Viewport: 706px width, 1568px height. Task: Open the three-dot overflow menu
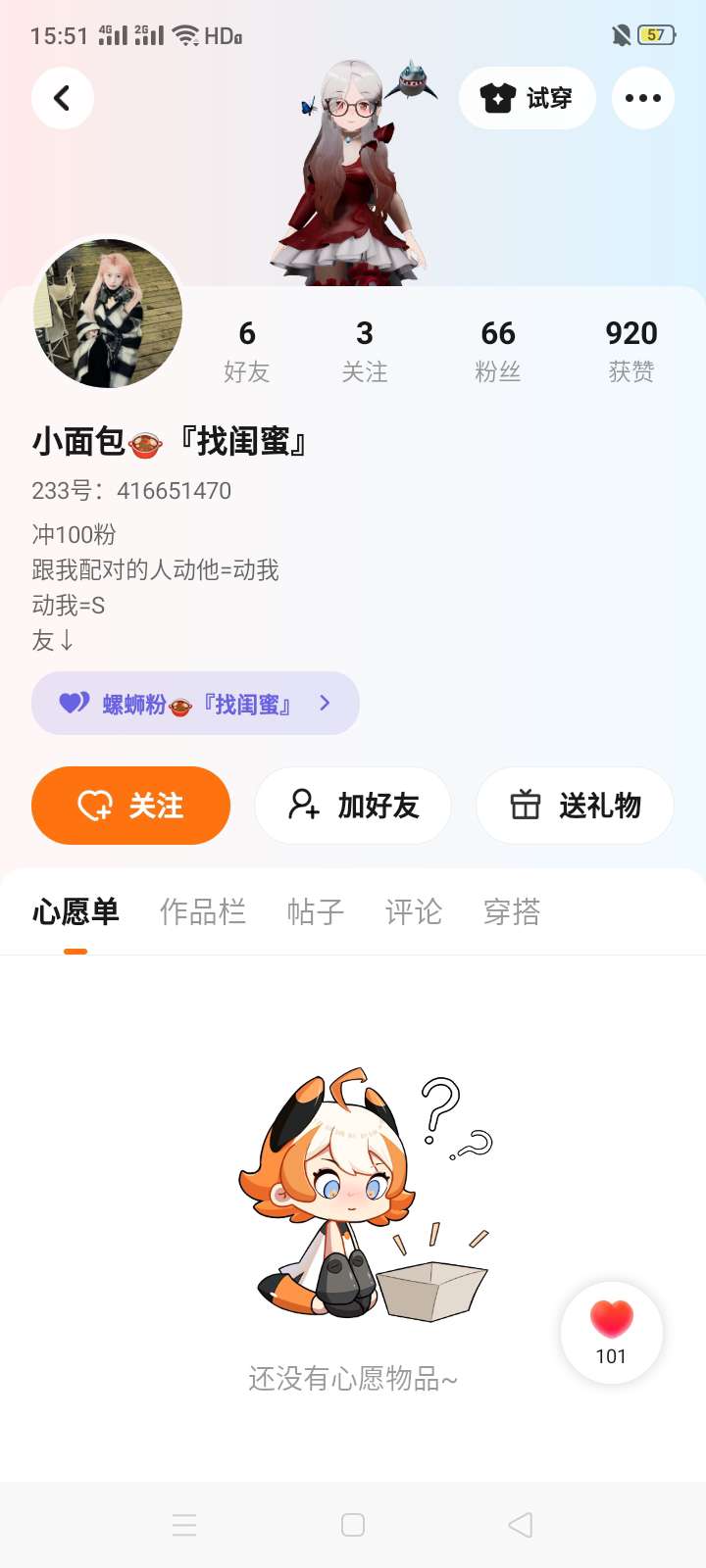click(642, 98)
